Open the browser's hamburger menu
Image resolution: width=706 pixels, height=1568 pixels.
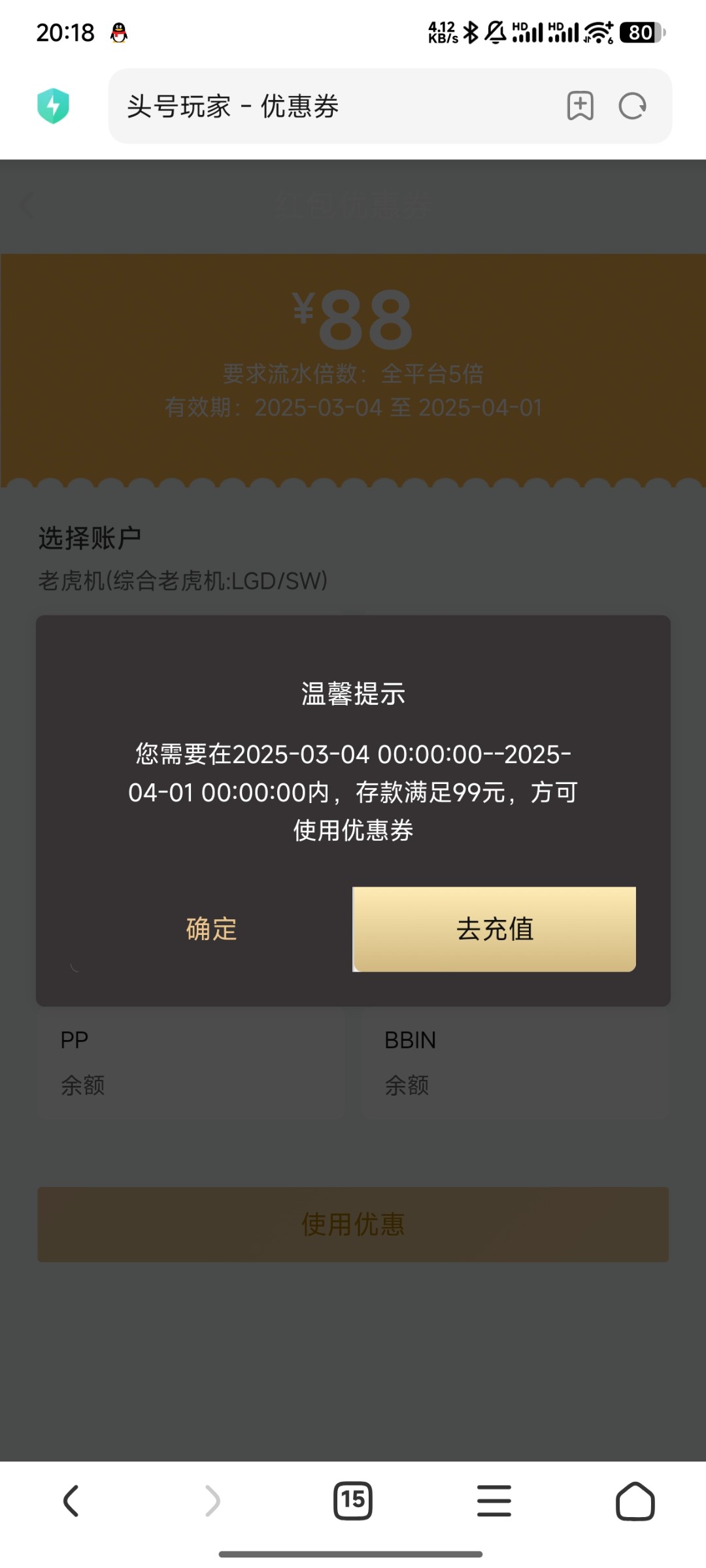[x=494, y=1501]
